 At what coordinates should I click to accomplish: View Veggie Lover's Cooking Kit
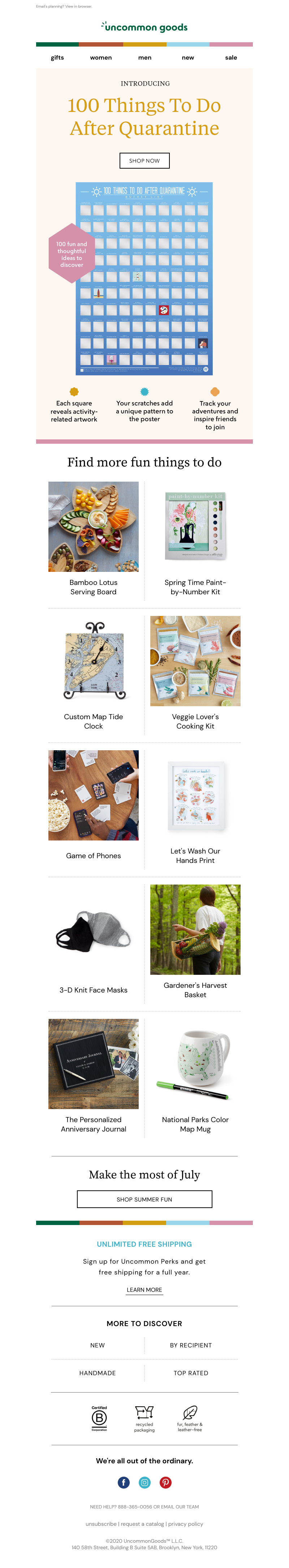pyautogui.click(x=195, y=661)
